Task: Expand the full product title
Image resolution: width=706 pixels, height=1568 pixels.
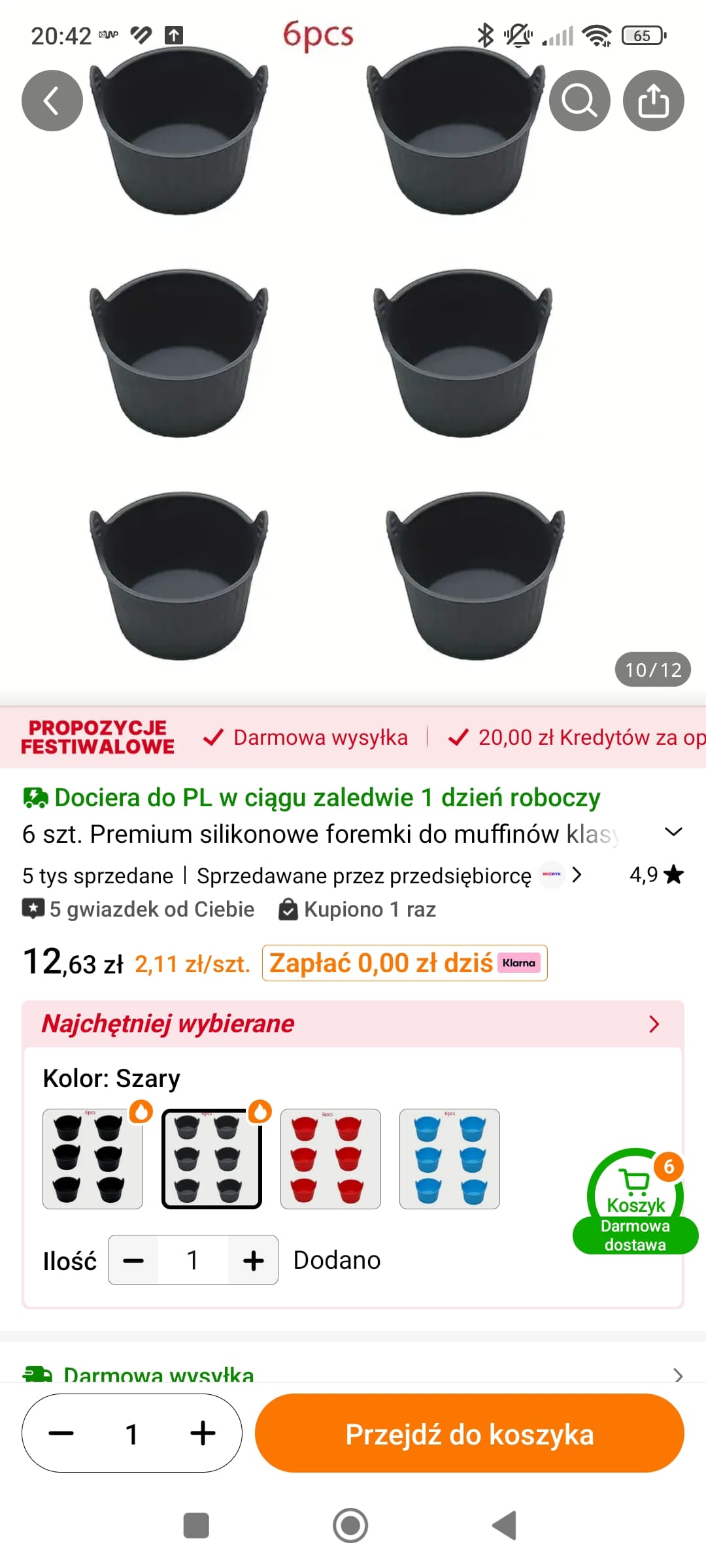Action: coord(673,832)
